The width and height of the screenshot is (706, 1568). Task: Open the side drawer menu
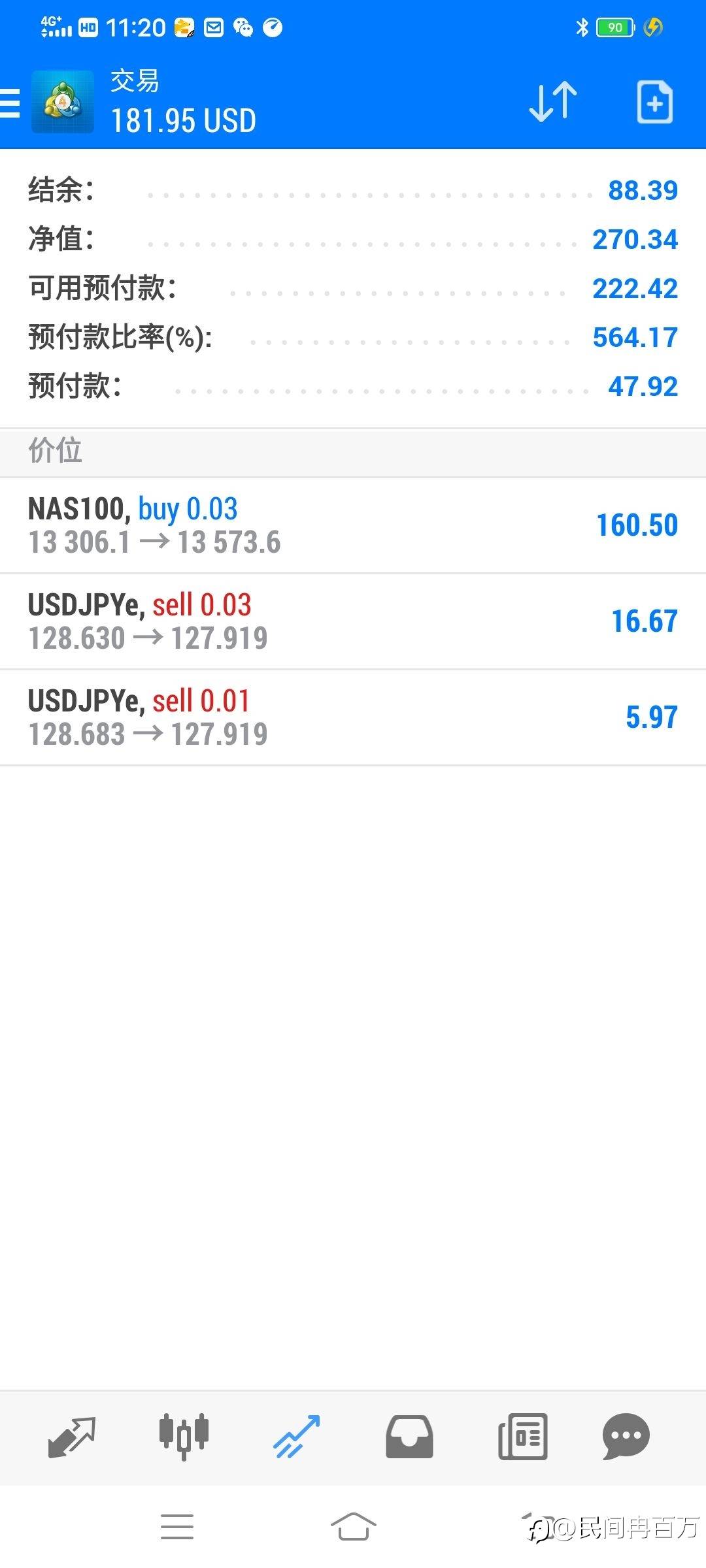click(10, 103)
